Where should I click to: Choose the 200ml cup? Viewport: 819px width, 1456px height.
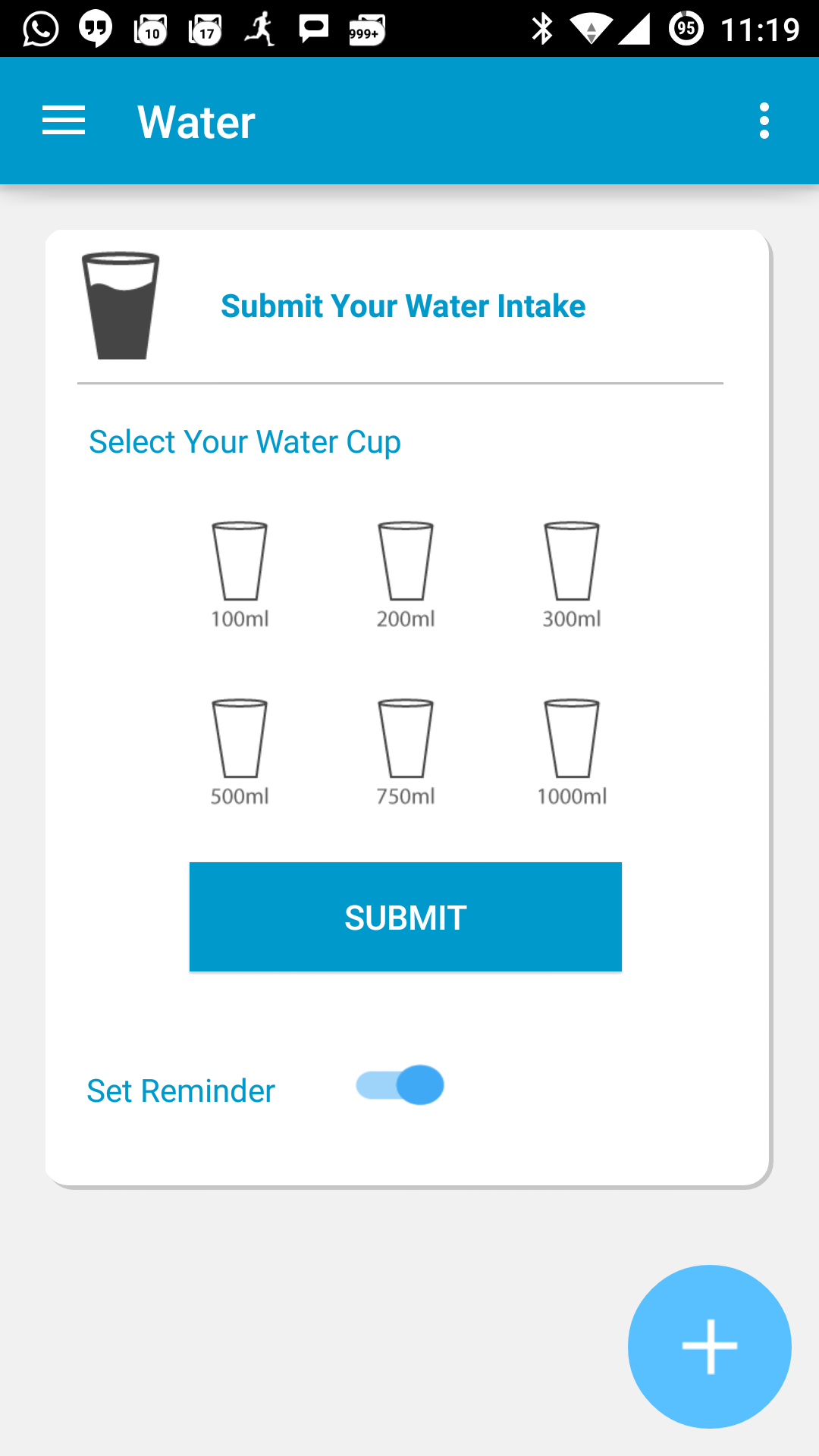coord(406,575)
